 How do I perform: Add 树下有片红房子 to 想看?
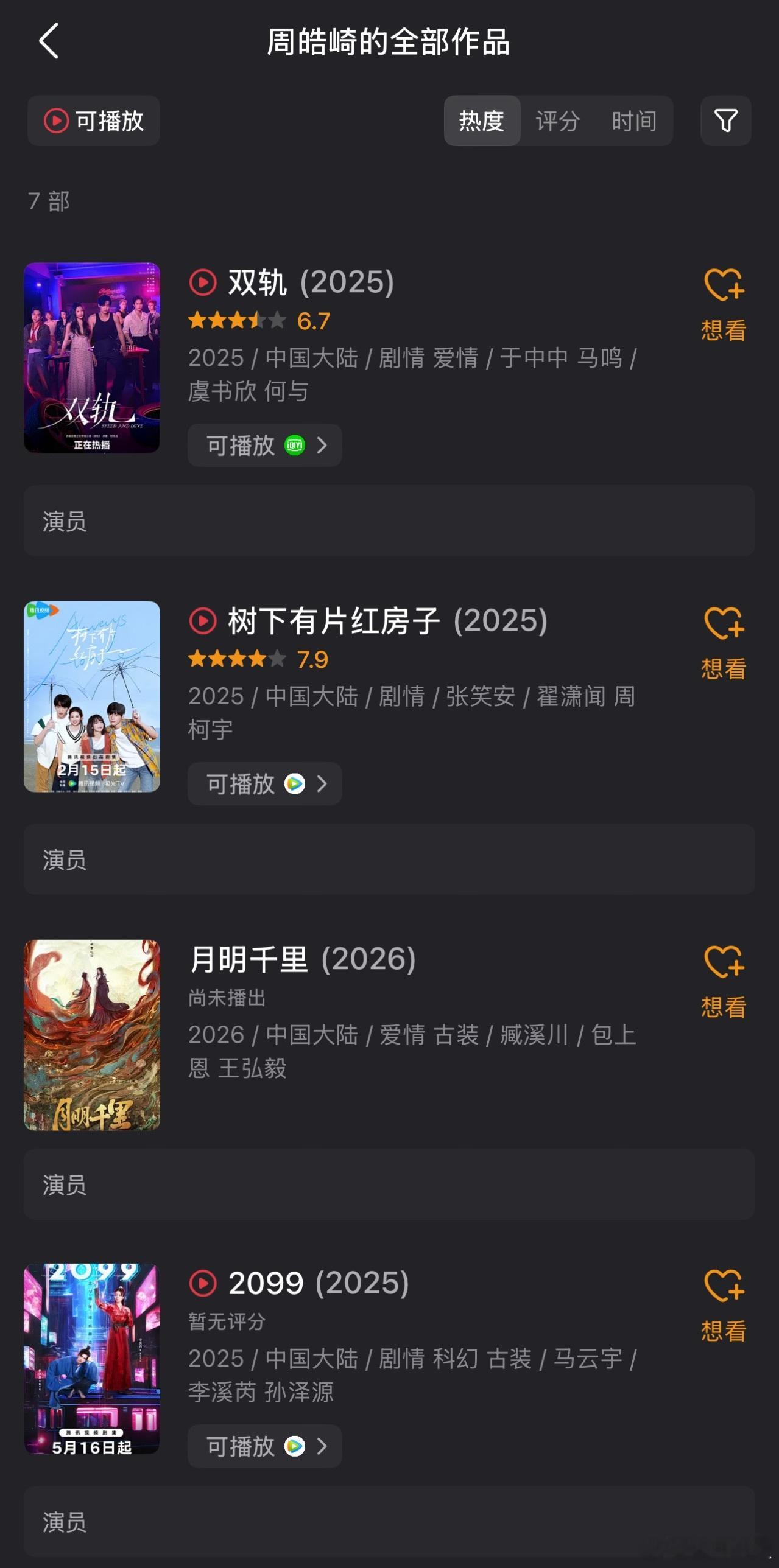(724, 643)
